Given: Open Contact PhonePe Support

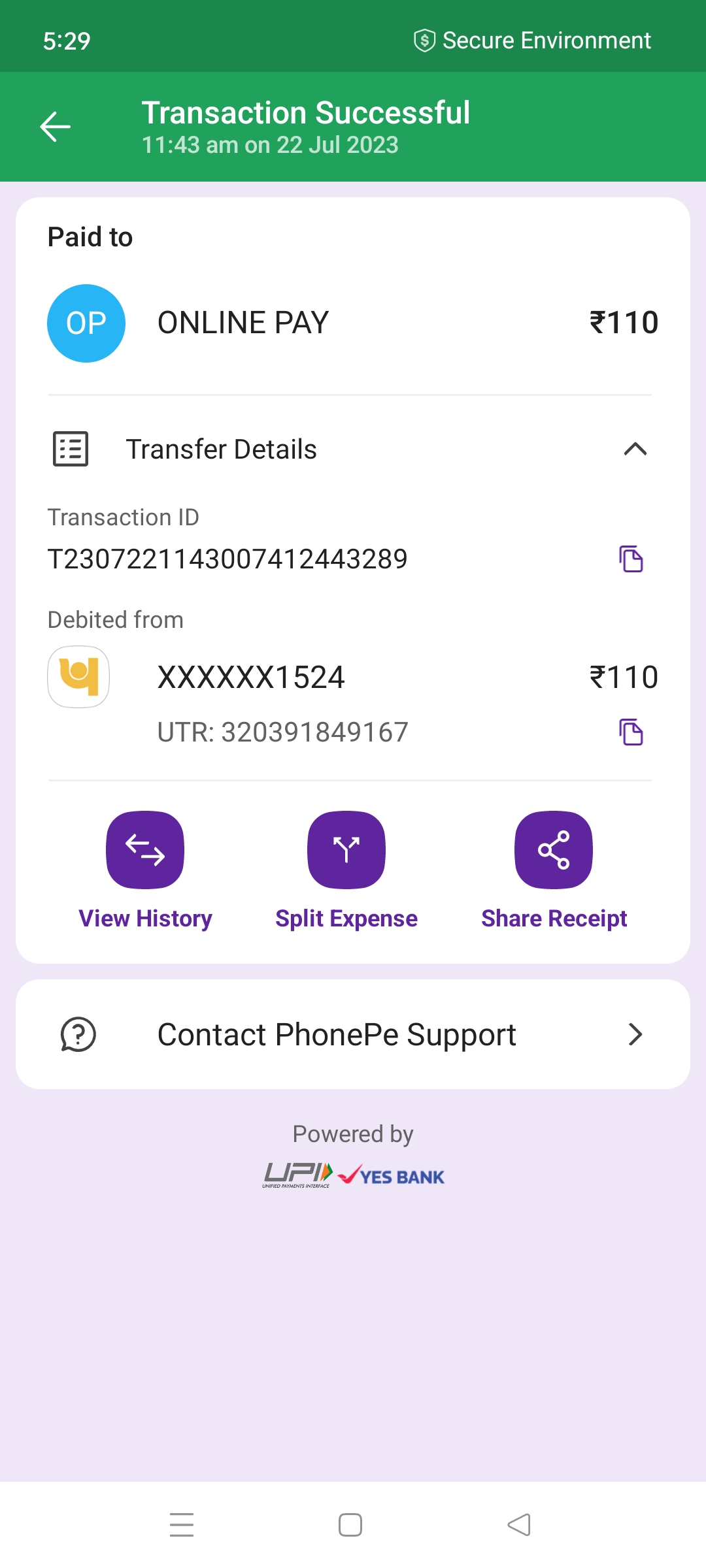Looking at the screenshot, I should click(353, 1034).
